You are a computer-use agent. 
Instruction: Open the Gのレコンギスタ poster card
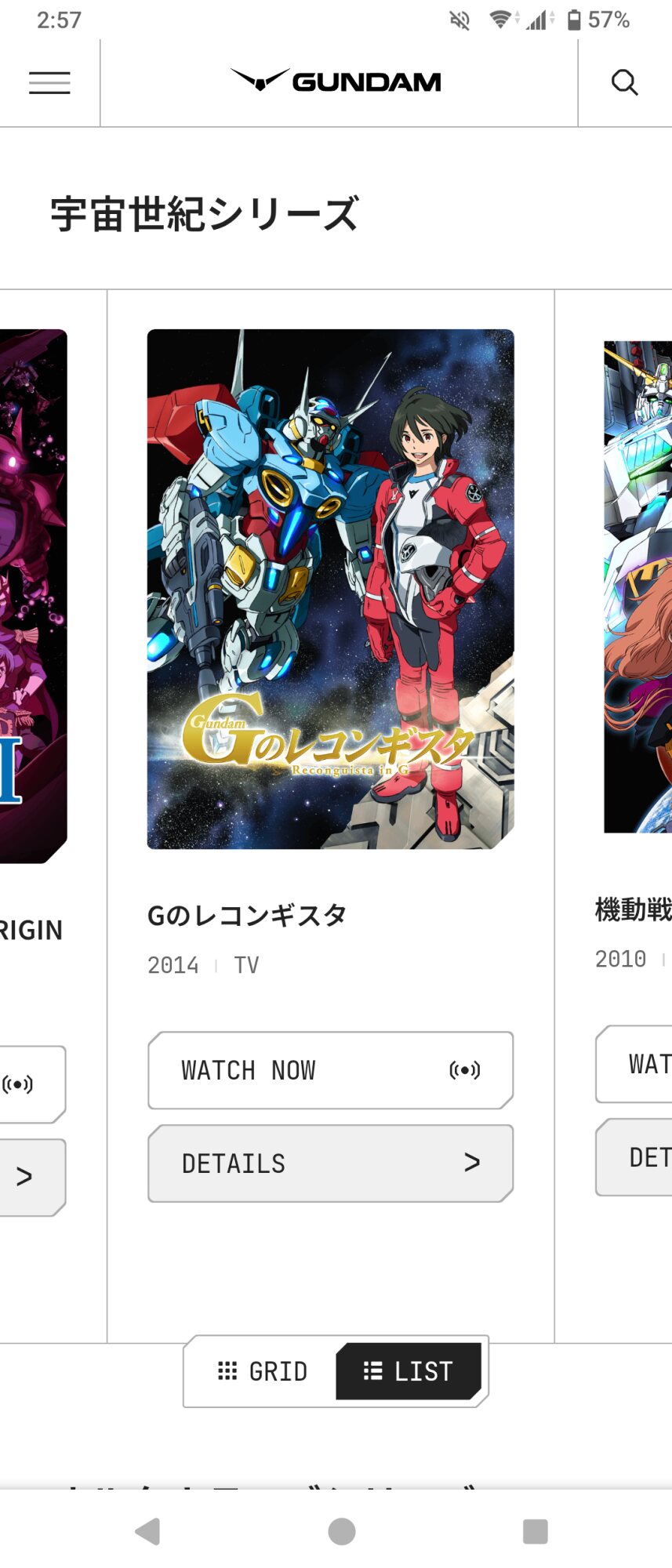pyautogui.click(x=330, y=589)
